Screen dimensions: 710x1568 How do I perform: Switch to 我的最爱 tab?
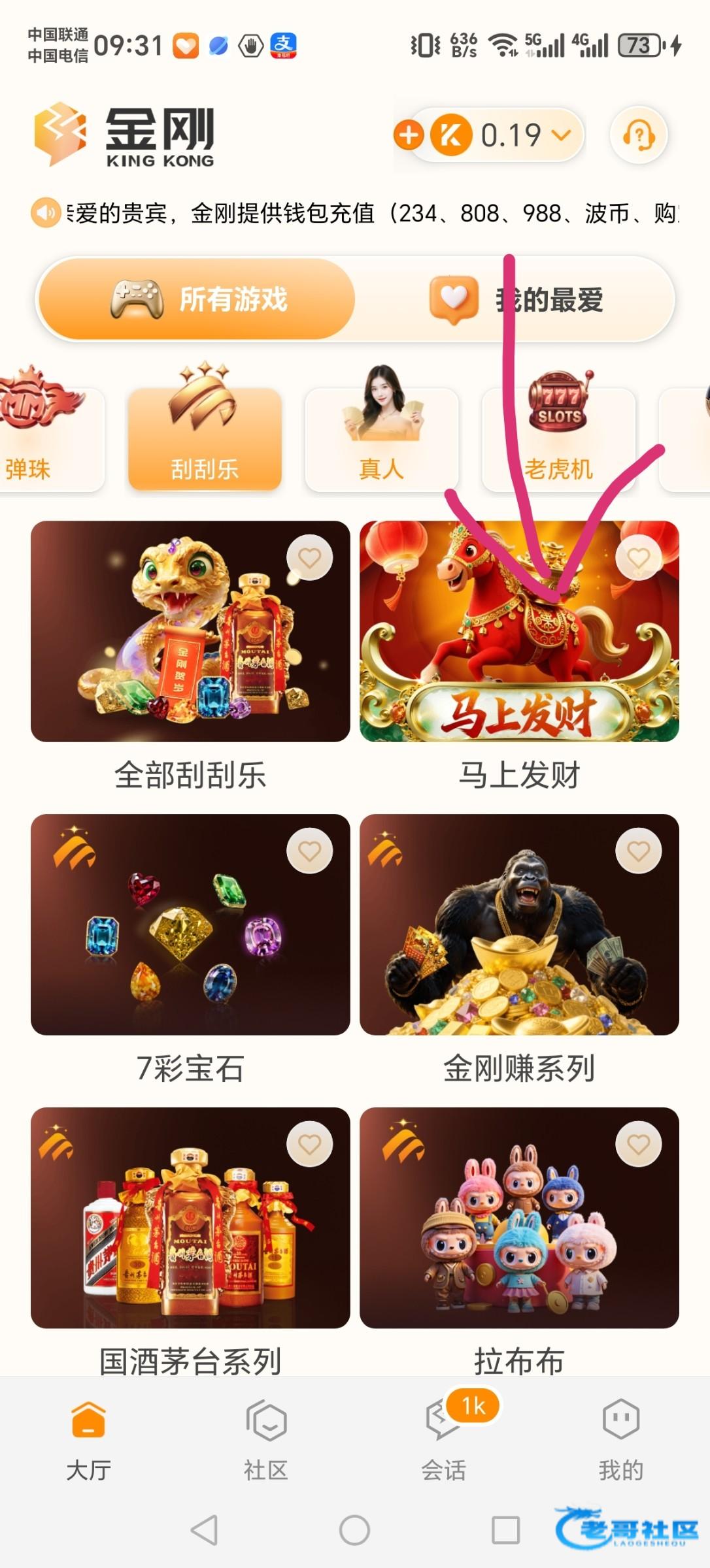[x=516, y=299]
